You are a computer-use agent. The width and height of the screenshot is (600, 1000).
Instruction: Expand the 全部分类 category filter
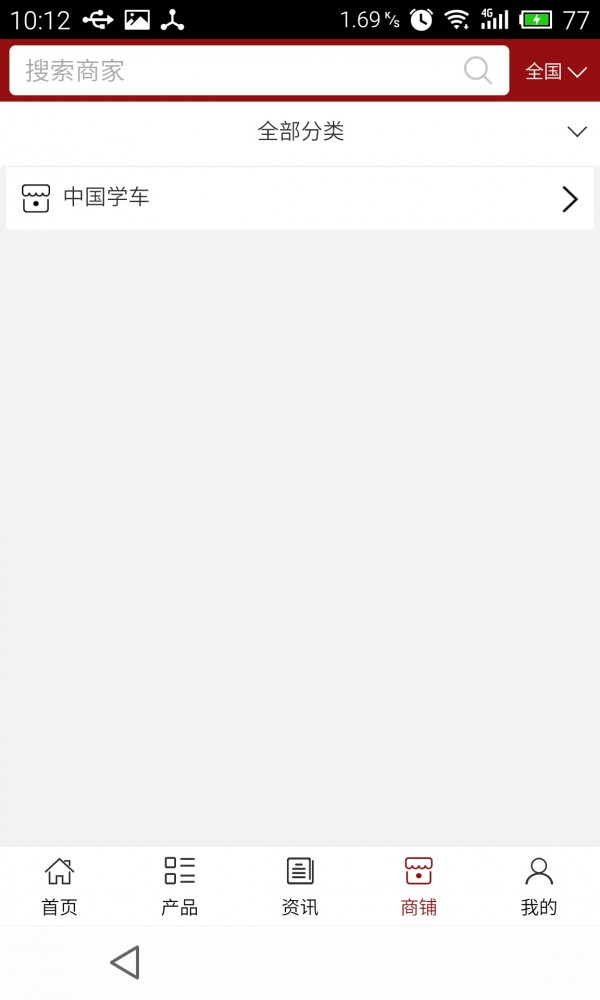[x=300, y=132]
